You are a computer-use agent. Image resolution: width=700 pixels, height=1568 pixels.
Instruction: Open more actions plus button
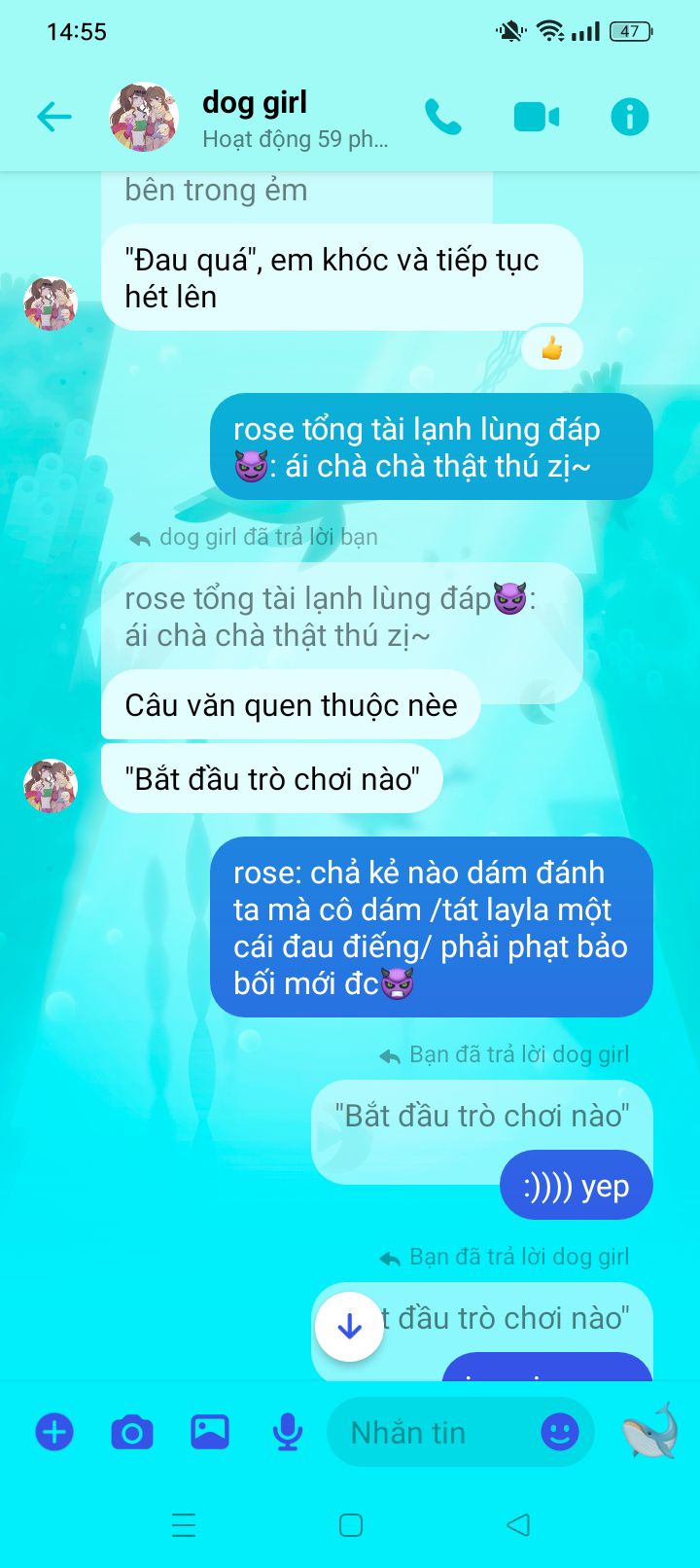pyautogui.click(x=54, y=1432)
